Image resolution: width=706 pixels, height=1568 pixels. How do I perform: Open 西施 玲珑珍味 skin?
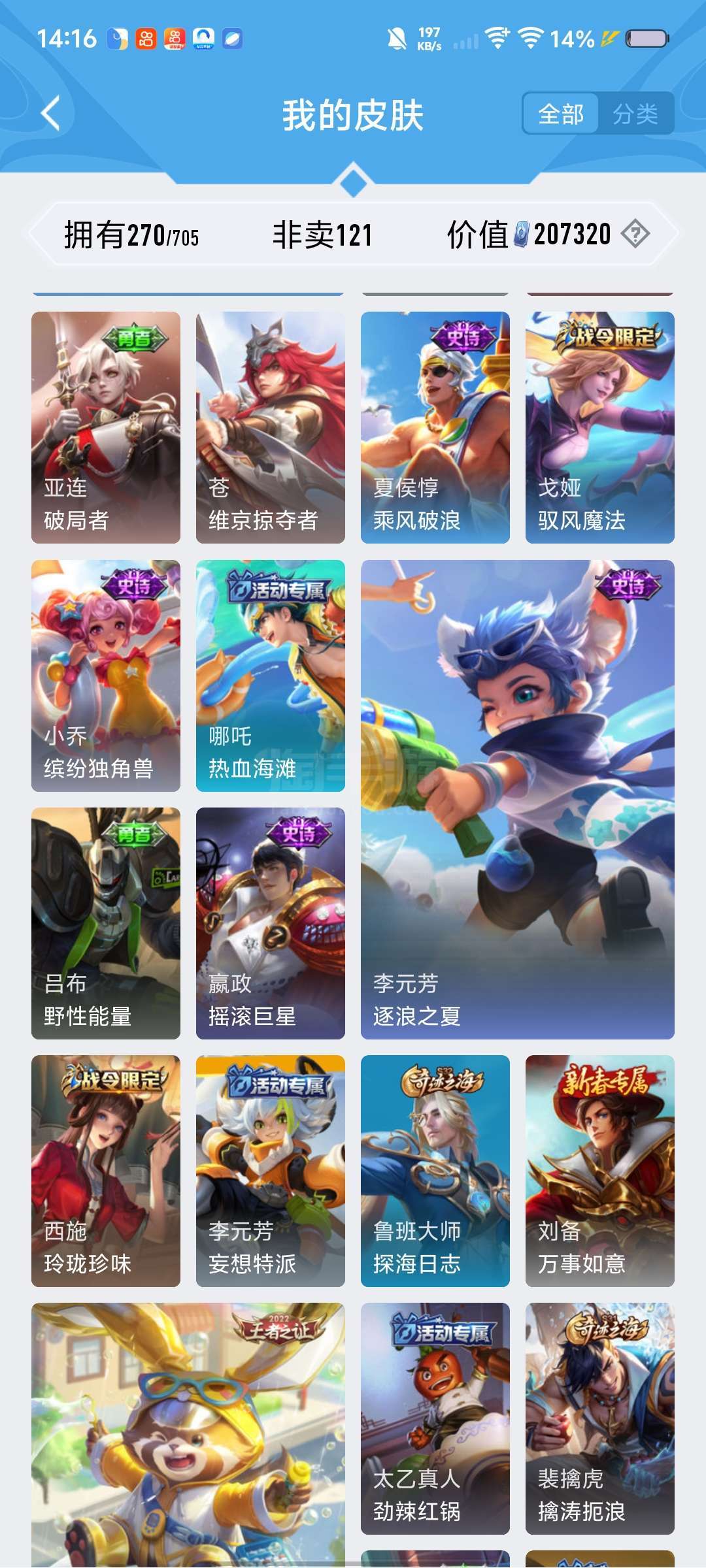tap(106, 1171)
